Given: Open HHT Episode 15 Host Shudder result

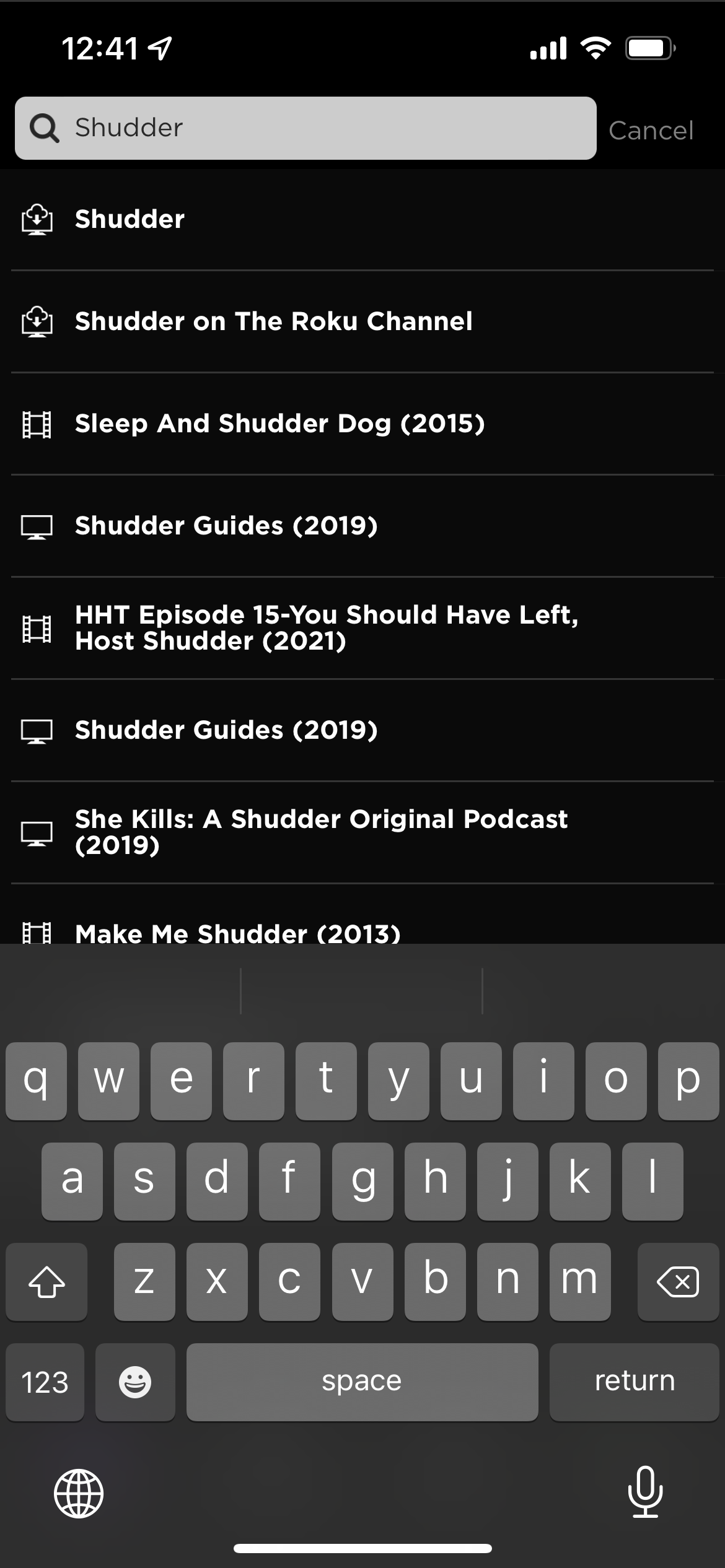Looking at the screenshot, I should [x=327, y=628].
